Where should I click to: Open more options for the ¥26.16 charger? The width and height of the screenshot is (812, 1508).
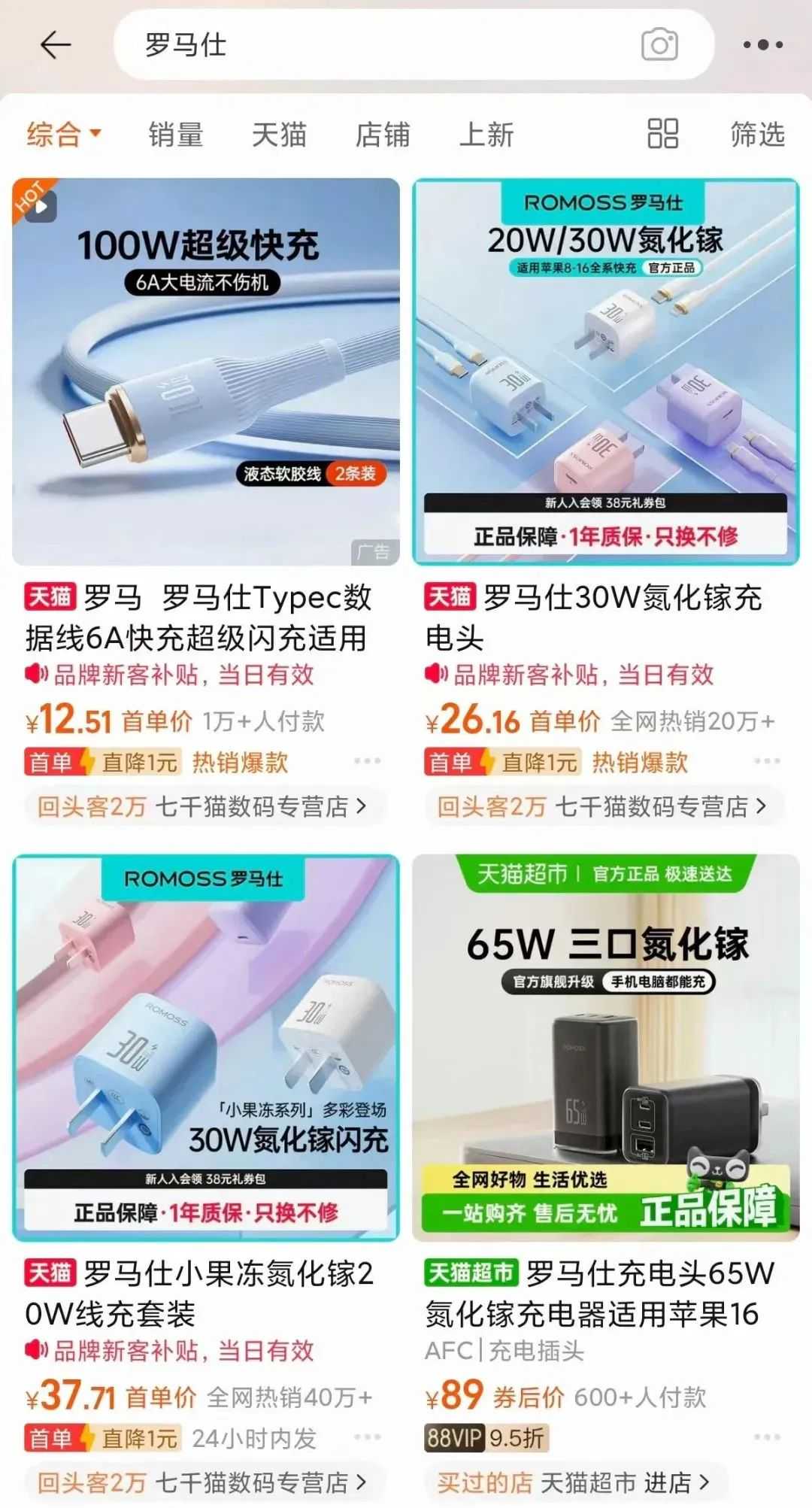pos(767,761)
